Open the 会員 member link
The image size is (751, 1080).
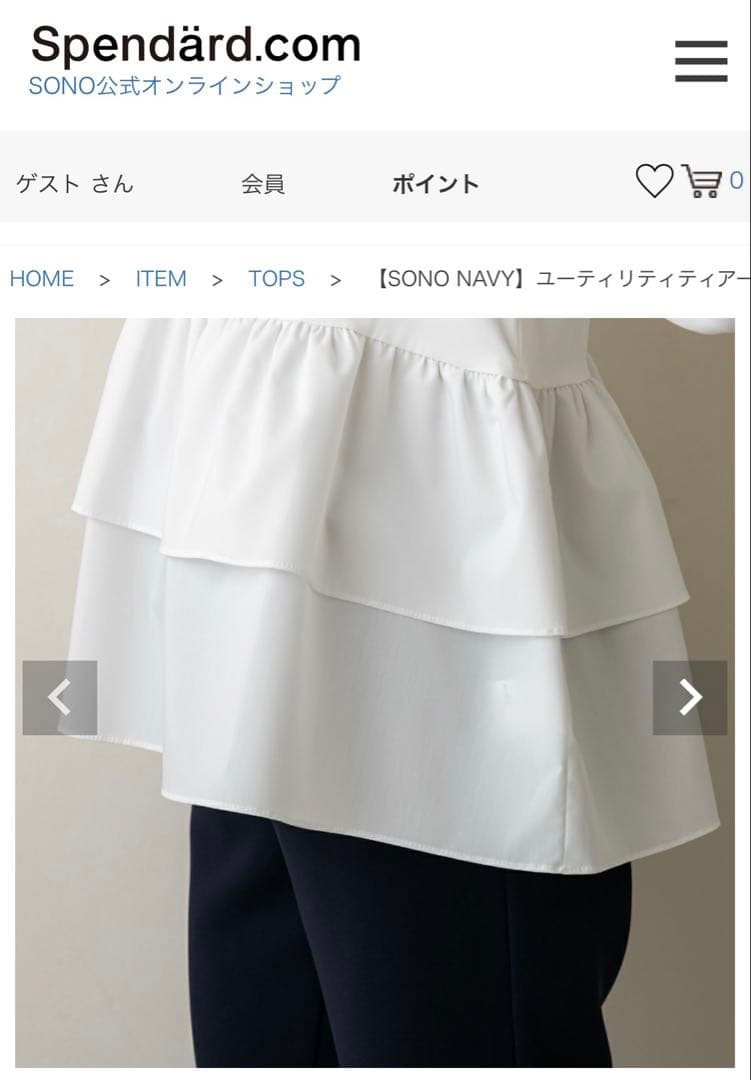(x=263, y=184)
